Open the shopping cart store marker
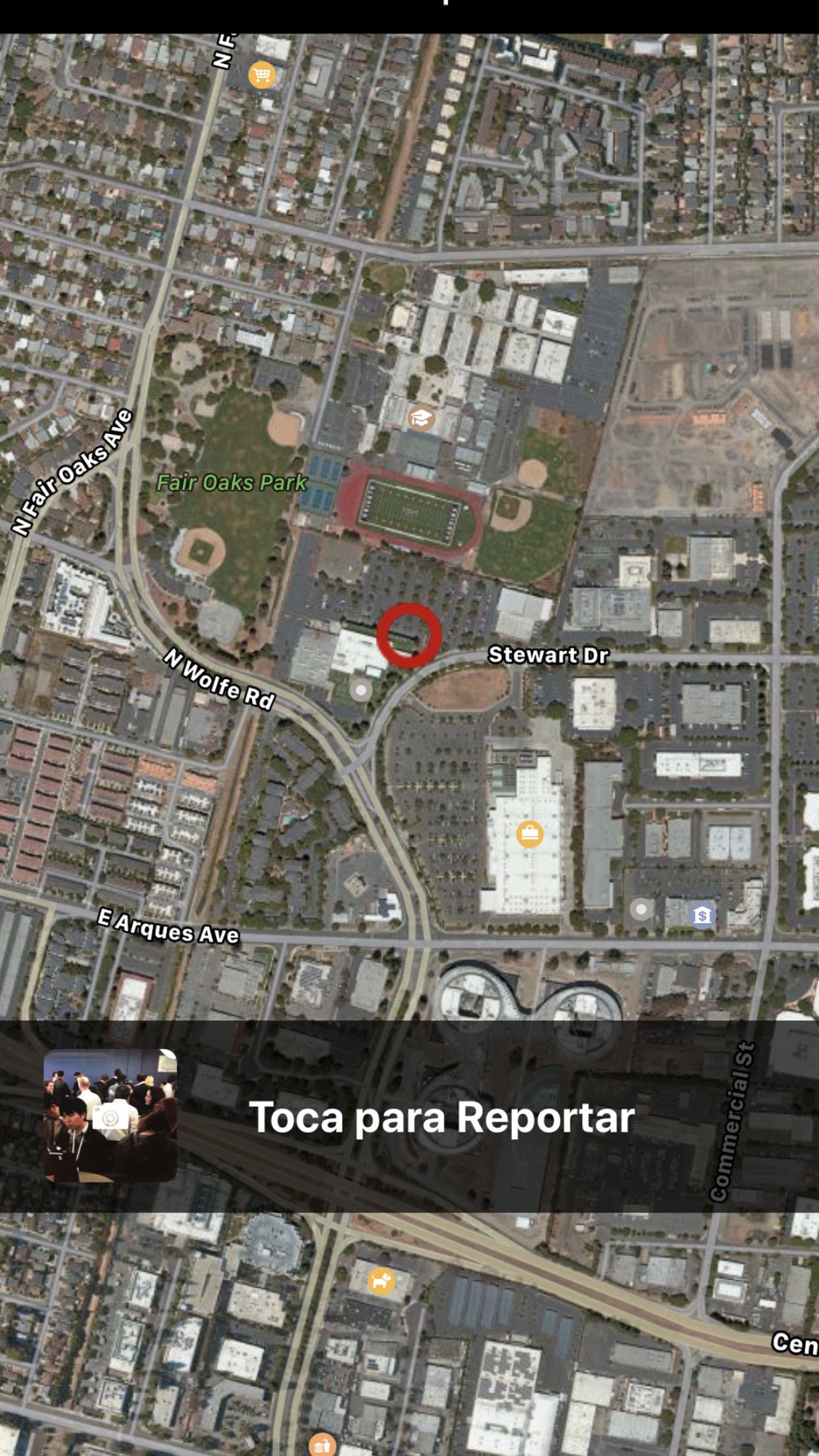819x1456 pixels. [262, 75]
